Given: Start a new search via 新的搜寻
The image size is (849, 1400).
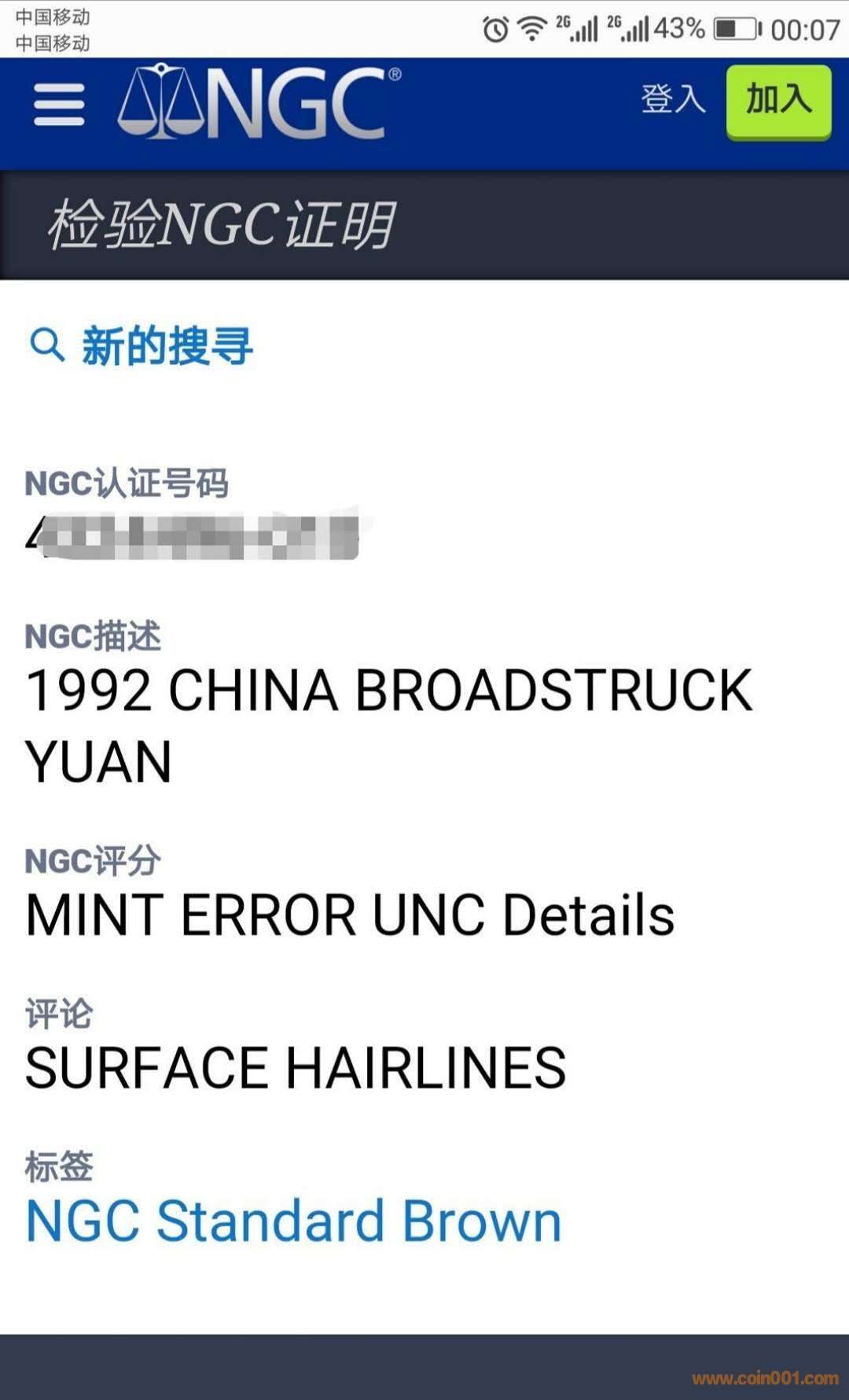Looking at the screenshot, I should [x=143, y=344].
